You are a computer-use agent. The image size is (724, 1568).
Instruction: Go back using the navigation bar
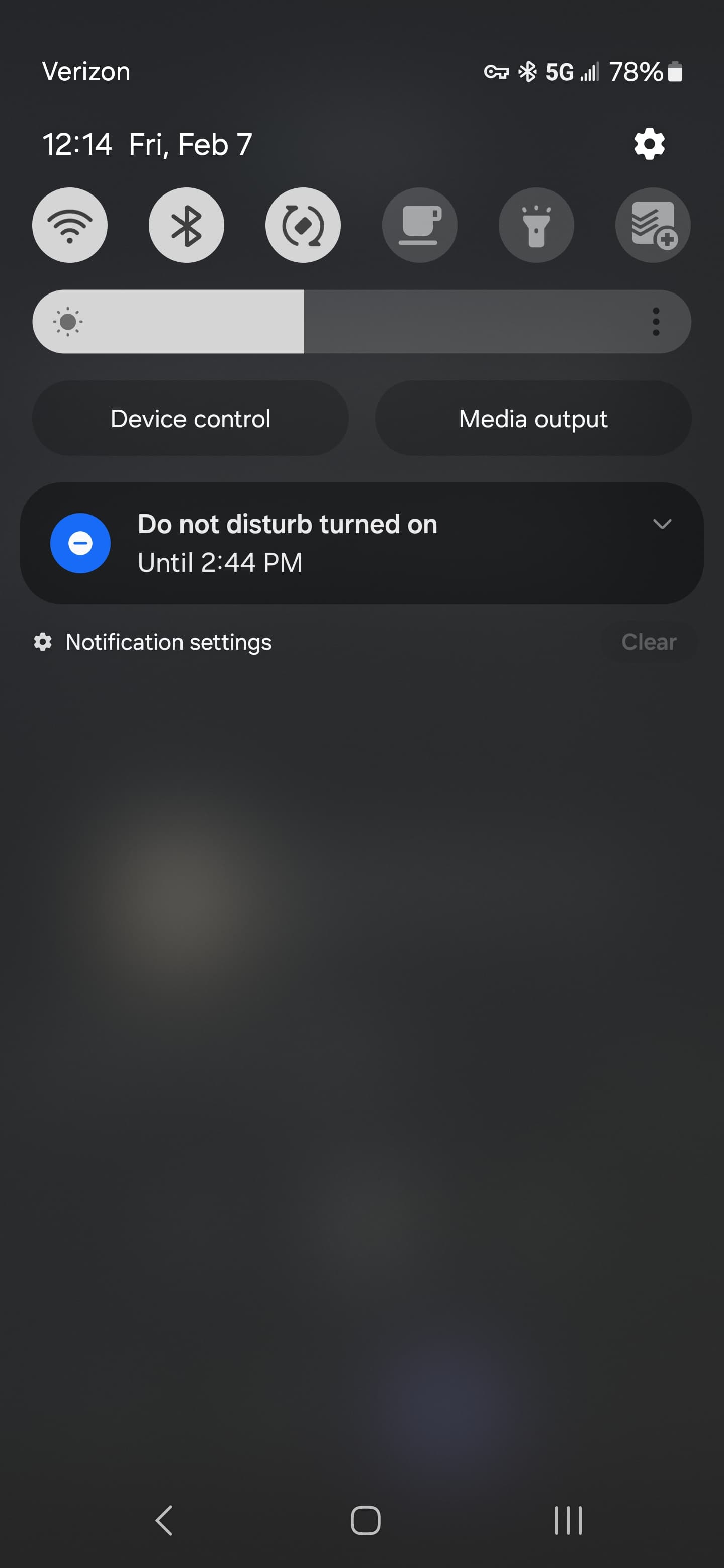pos(164,1521)
